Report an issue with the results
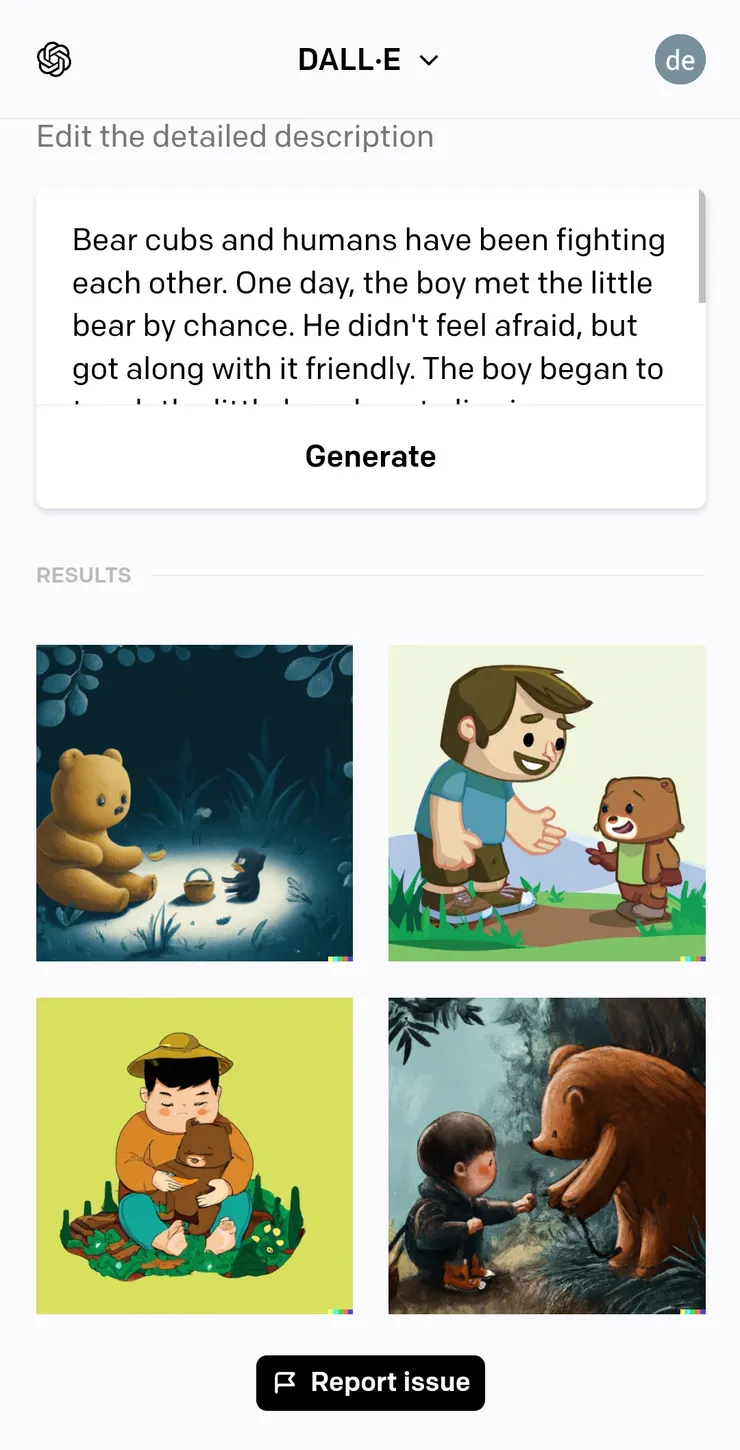This screenshot has width=740, height=1450. (370, 1383)
